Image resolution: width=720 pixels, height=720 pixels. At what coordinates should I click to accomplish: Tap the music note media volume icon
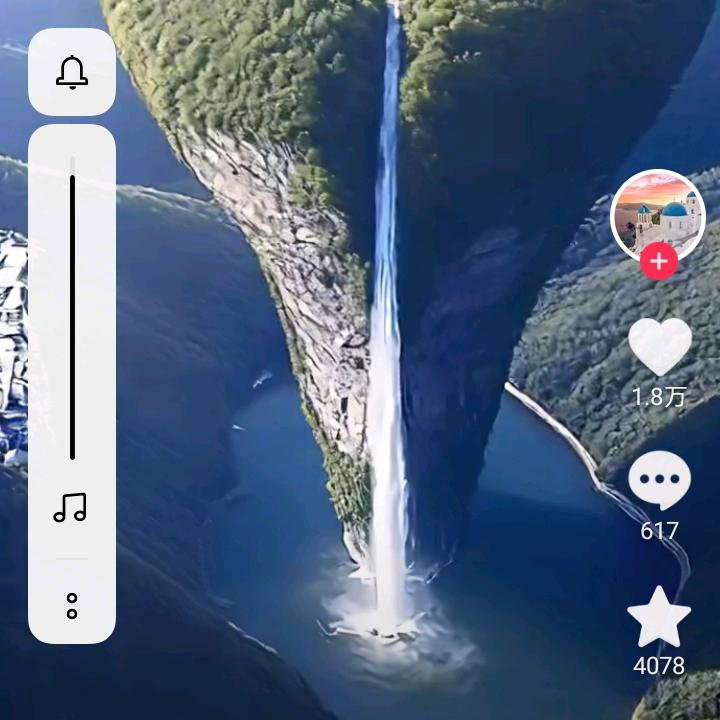click(71, 508)
